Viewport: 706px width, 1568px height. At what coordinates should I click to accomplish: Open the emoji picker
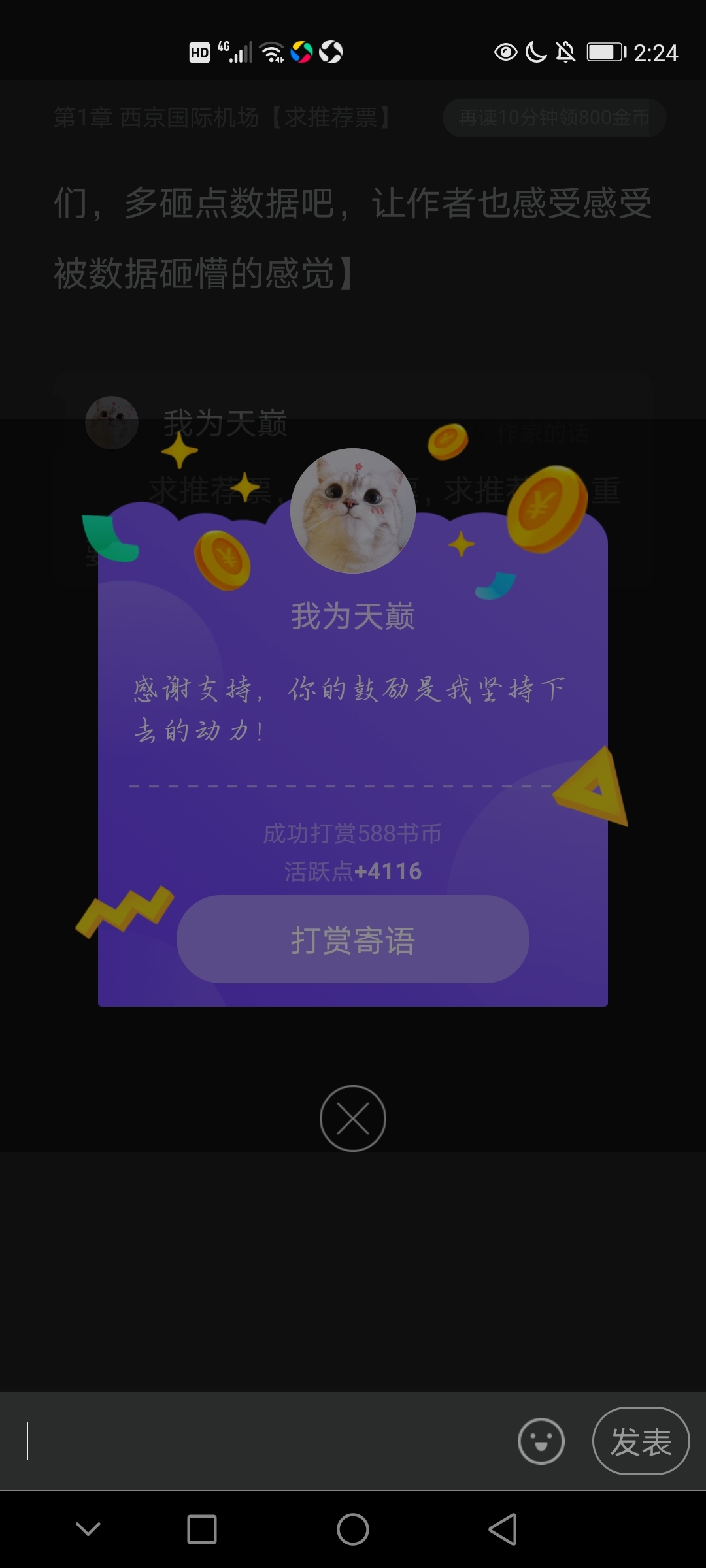pyautogui.click(x=541, y=1441)
